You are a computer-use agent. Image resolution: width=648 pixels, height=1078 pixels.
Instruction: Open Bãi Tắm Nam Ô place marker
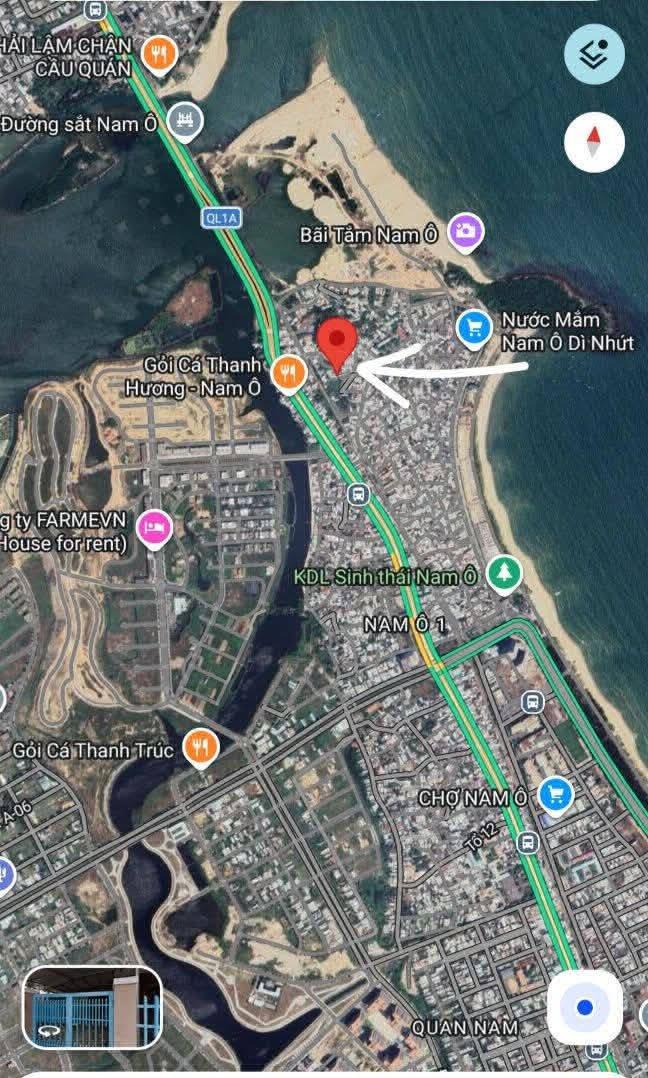[x=465, y=232]
